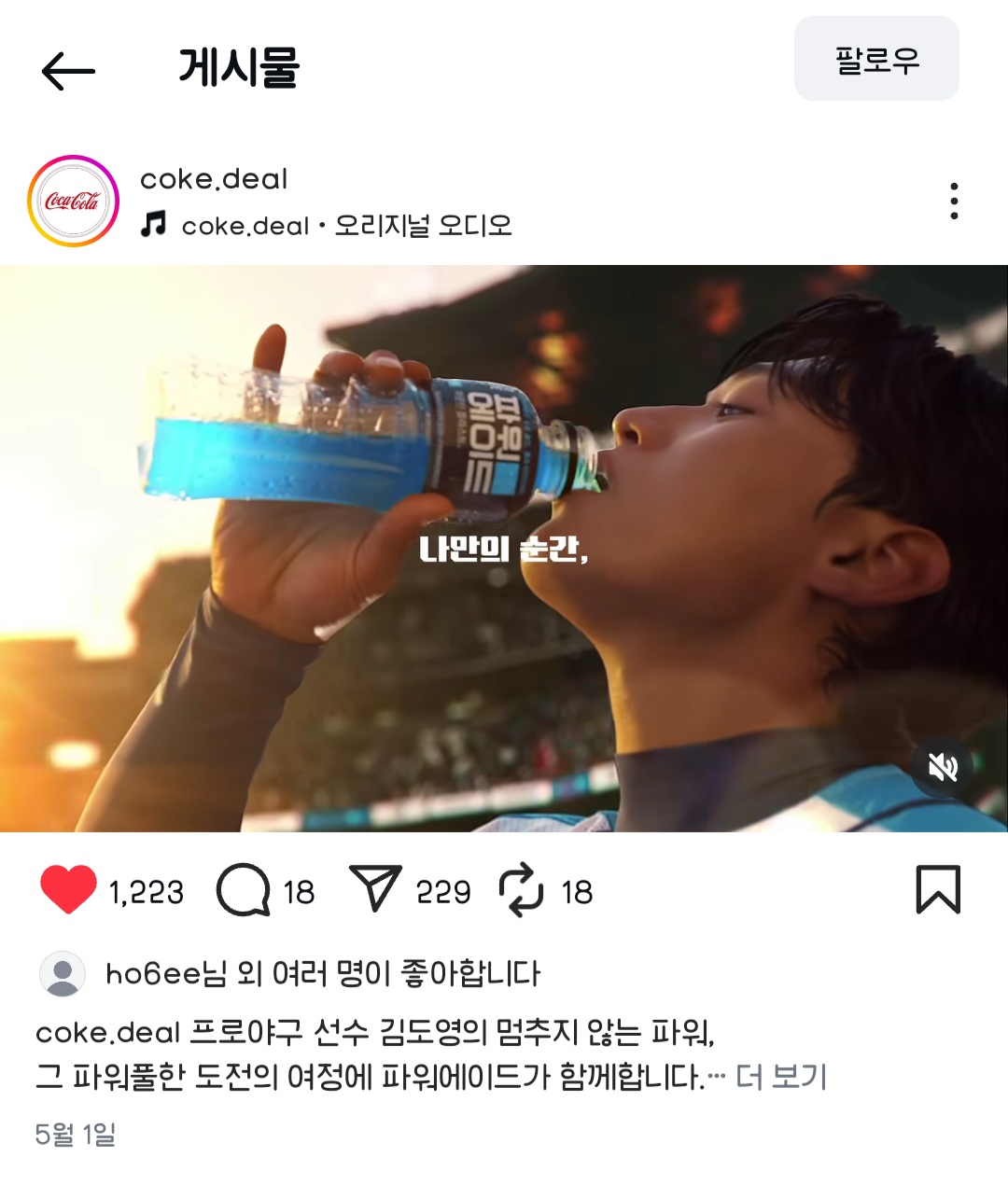This screenshot has width=1008, height=1185.
Task: Share the post via paper plane icon
Action: (375, 888)
